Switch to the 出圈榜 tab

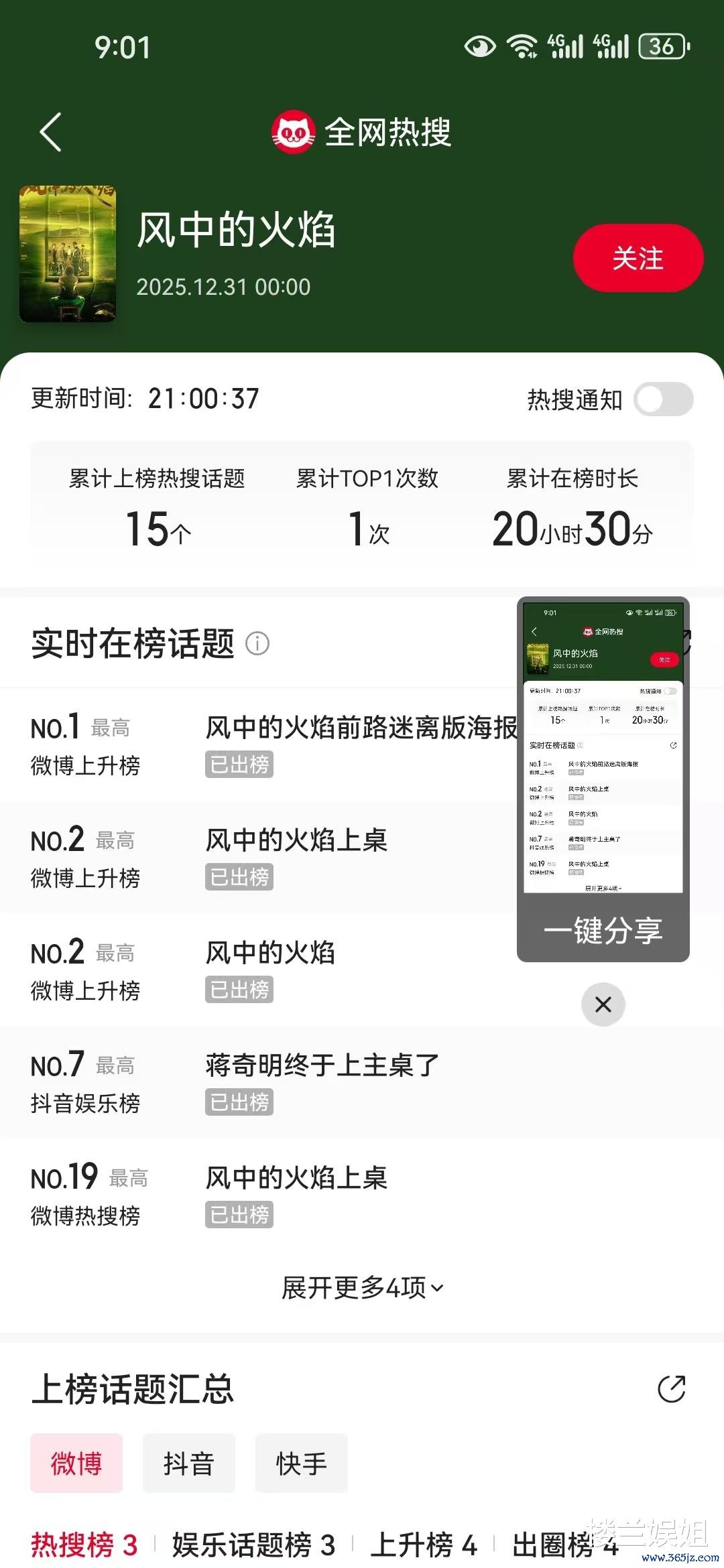click(564, 1545)
